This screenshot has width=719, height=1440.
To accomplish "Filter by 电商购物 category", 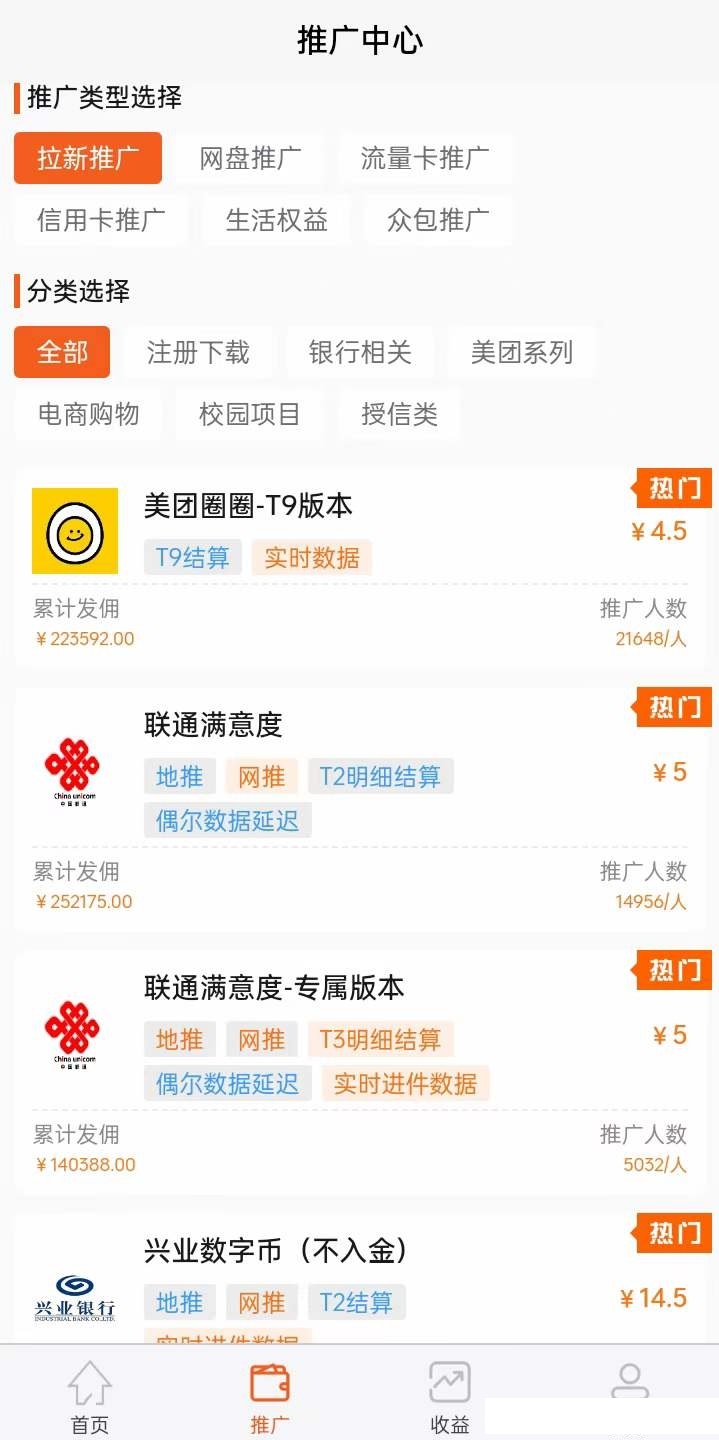I will (88, 414).
